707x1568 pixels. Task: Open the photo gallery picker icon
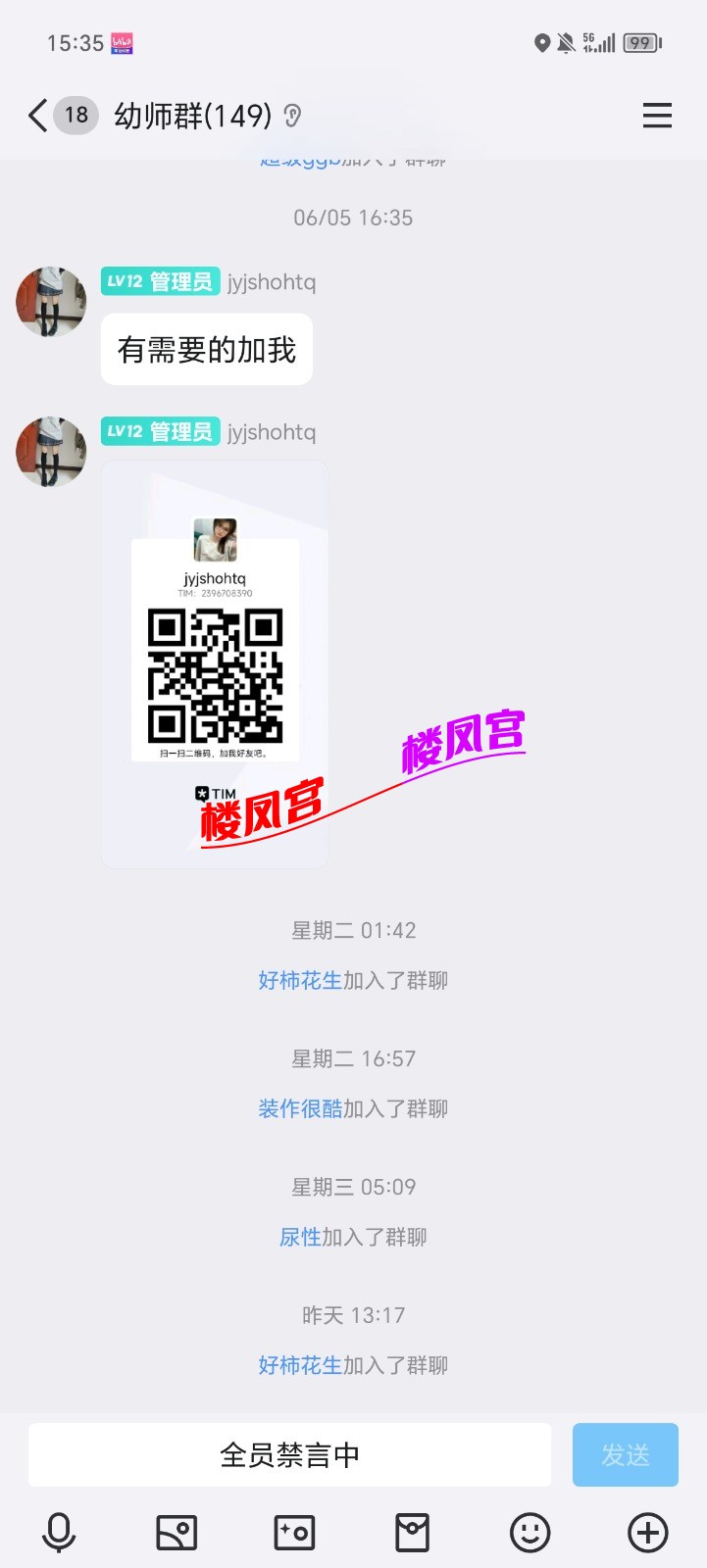point(177,1533)
